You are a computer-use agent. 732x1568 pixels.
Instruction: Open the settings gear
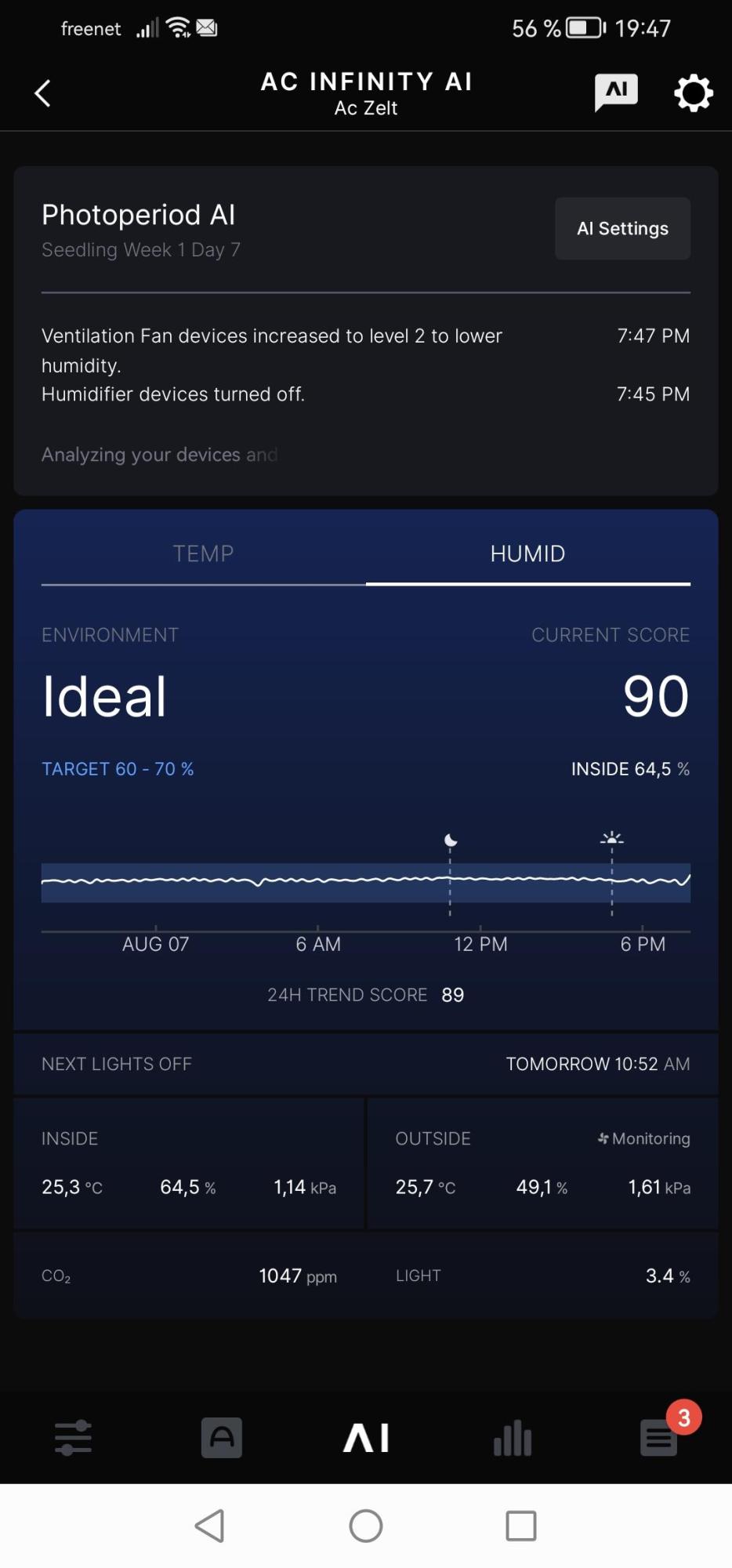pos(694,93)
